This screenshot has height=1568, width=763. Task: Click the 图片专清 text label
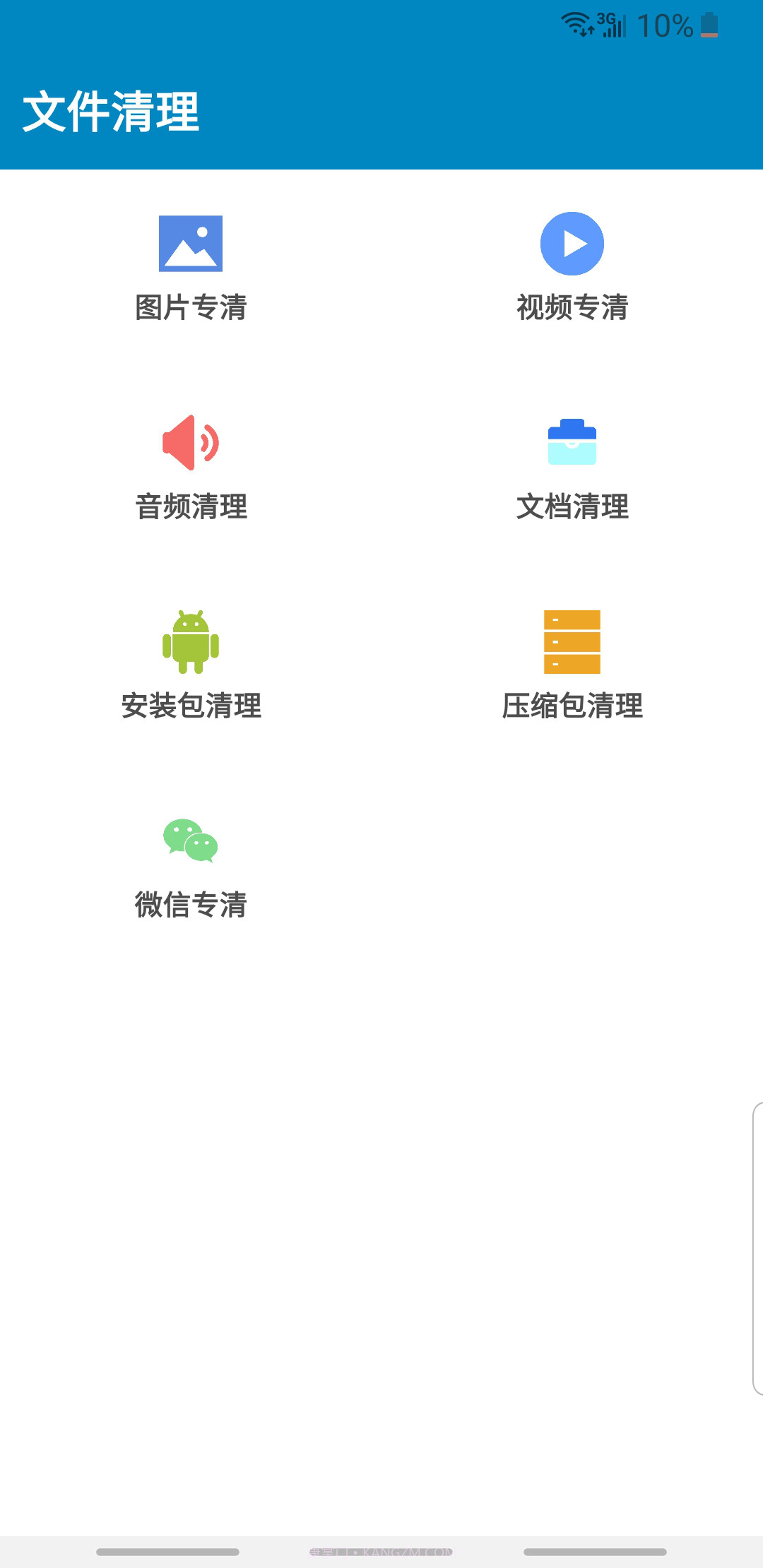pyautogui.click(x=191, y=307)
